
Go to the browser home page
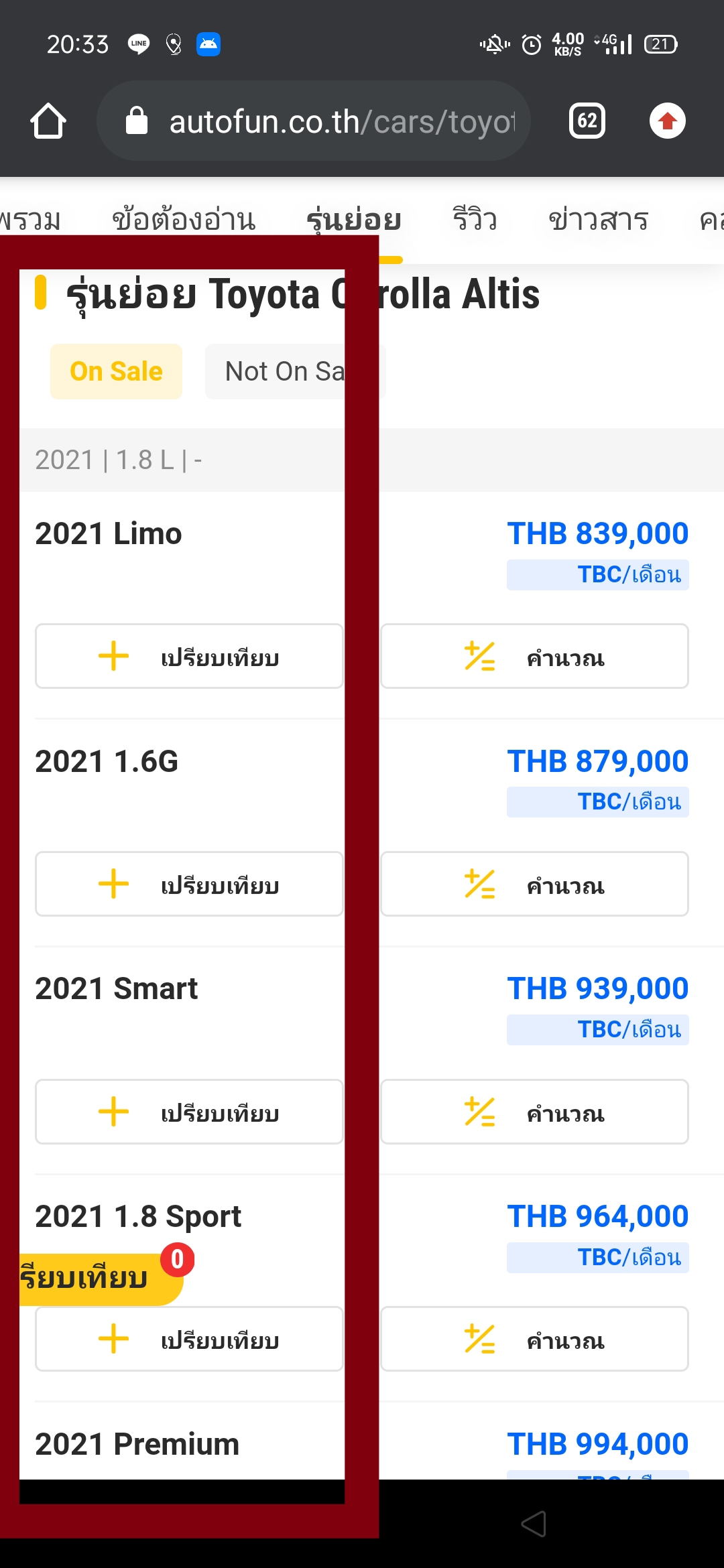[48, 121]
